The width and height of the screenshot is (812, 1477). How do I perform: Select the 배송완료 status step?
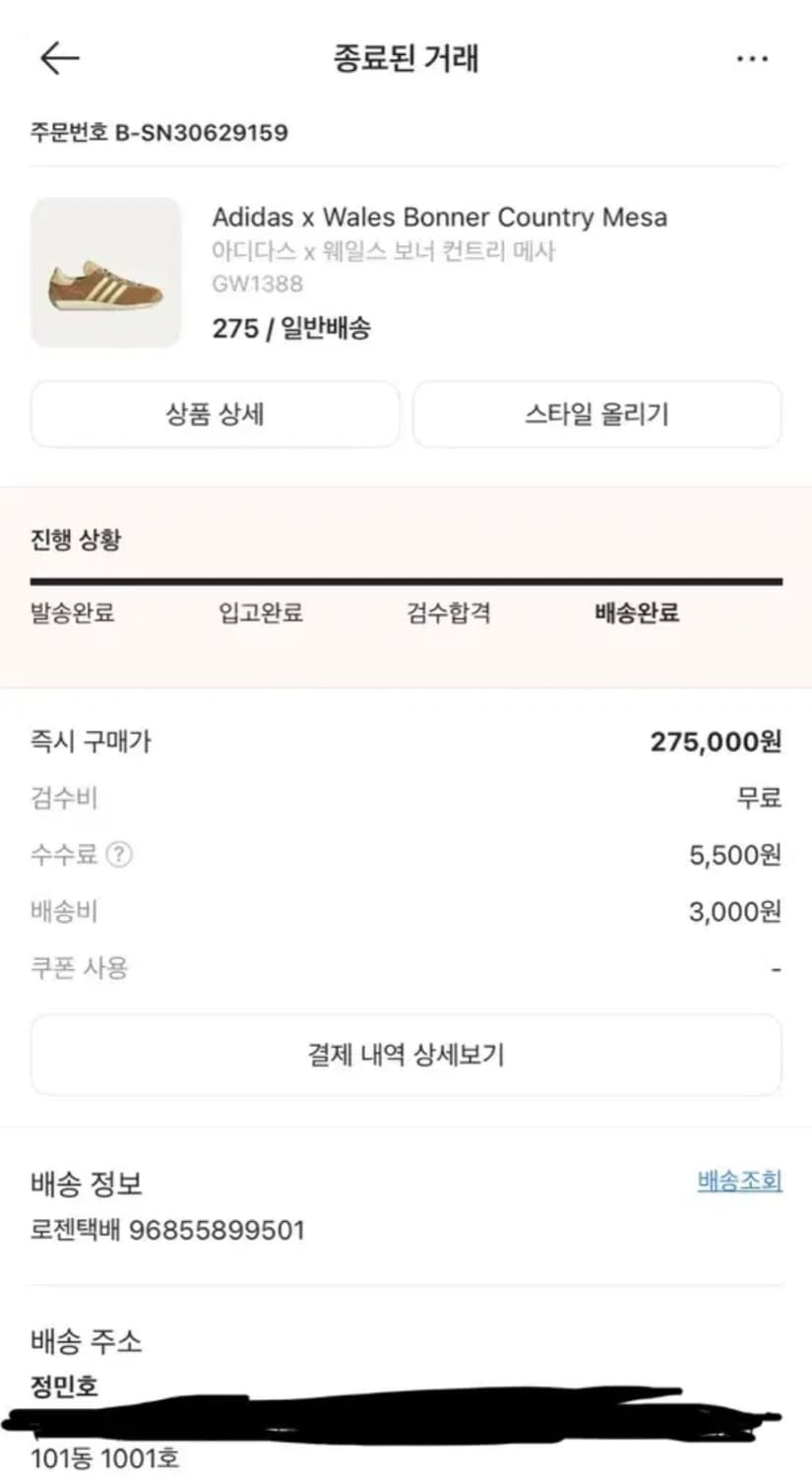pos(633,613)
